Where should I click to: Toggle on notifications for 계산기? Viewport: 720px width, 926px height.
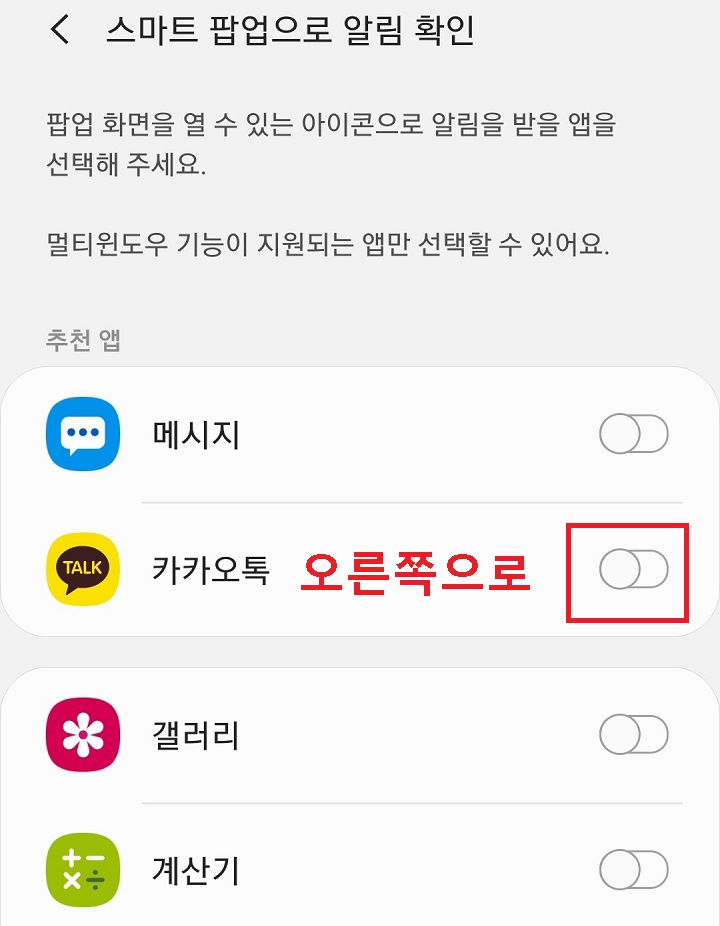(x=633, y=870)
